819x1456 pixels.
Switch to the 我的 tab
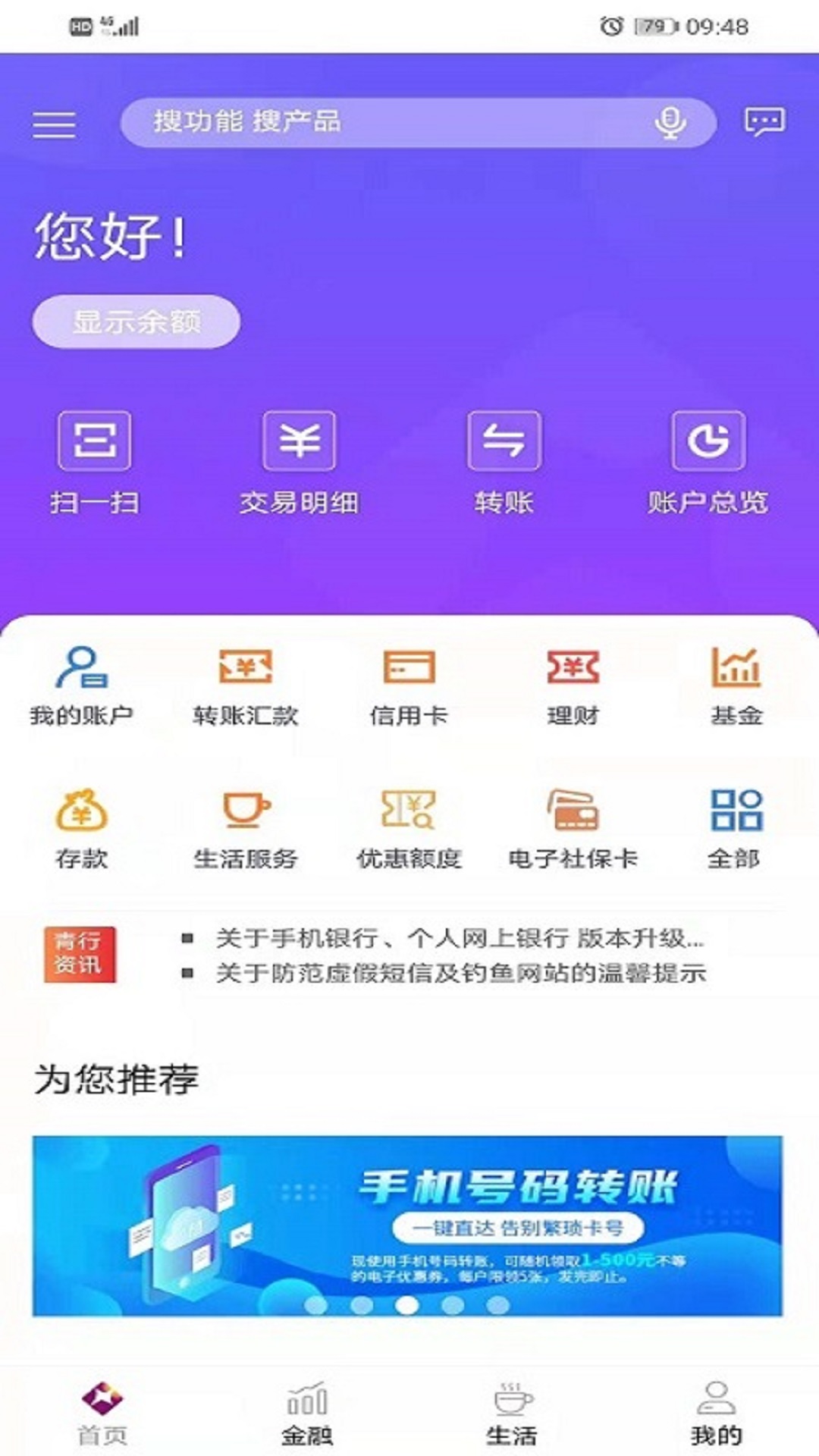(x=716, y=1413)
